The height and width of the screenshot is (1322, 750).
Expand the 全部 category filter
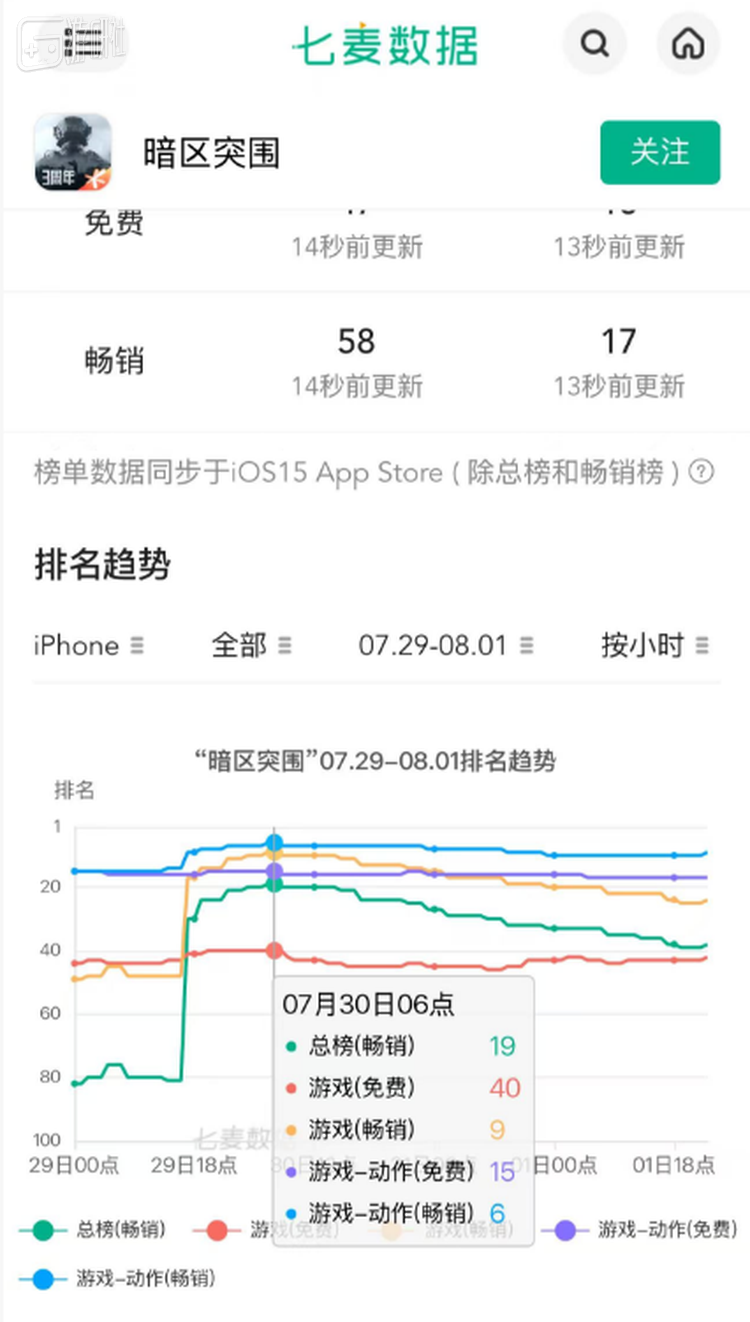(252, 645)
